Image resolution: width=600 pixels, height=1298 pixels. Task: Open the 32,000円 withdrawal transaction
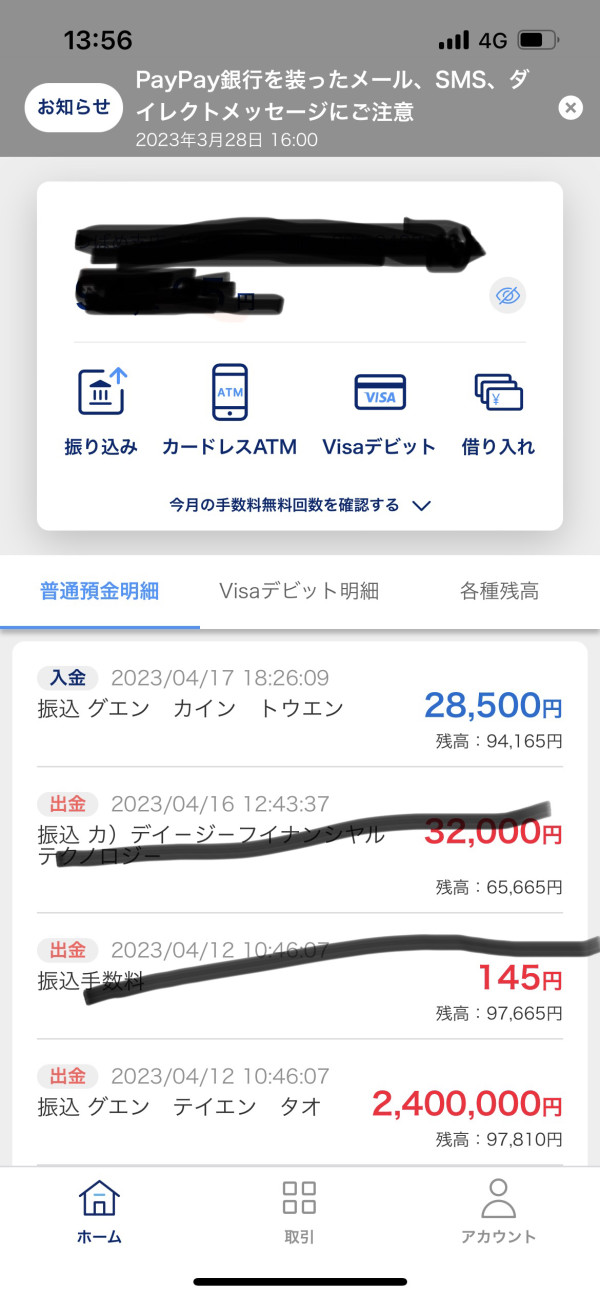pos(300,840)
